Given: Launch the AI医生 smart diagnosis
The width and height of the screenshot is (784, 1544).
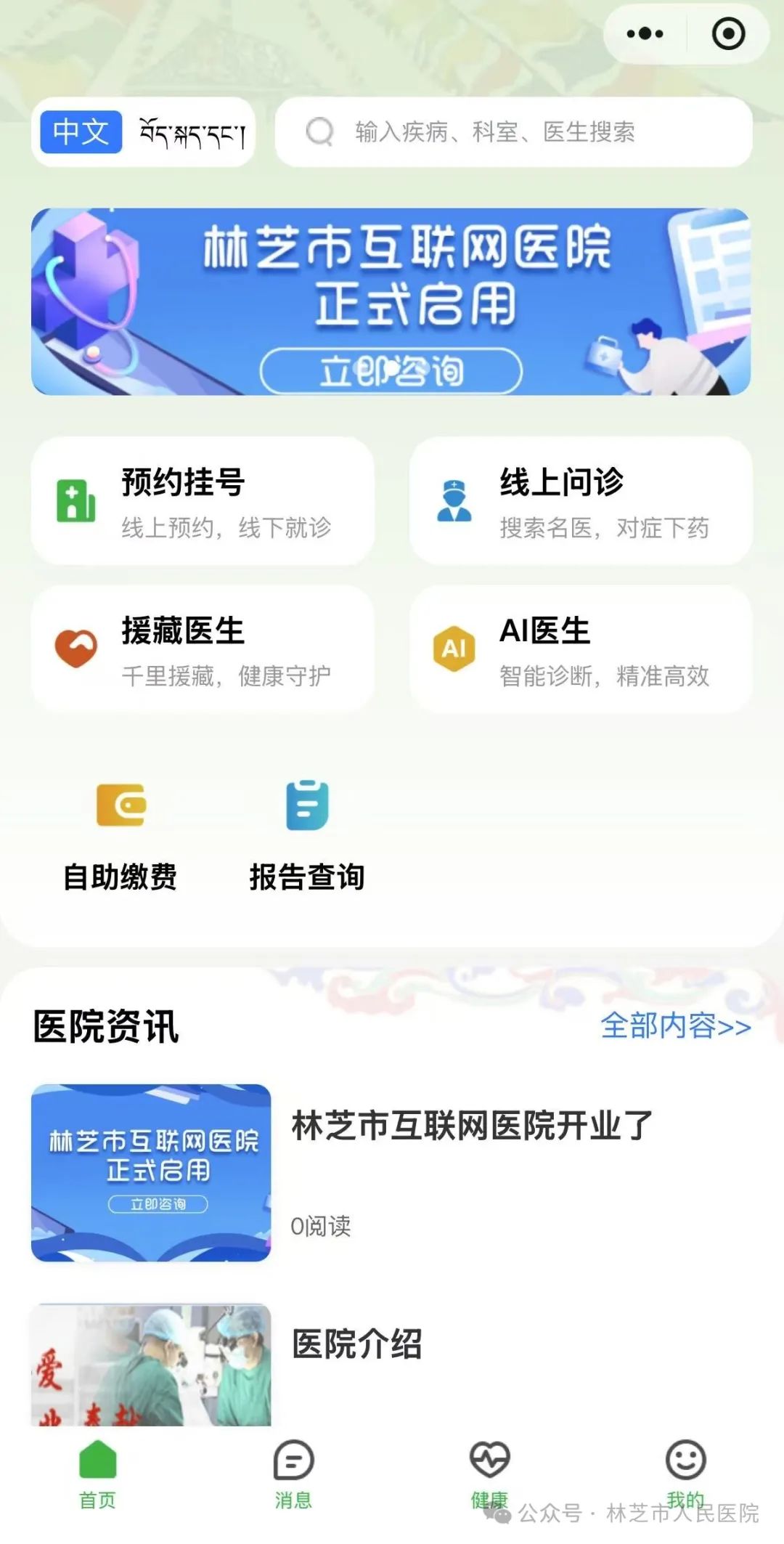Looking at the screenshot, I should pyautogui.click(x=581, y=650).
